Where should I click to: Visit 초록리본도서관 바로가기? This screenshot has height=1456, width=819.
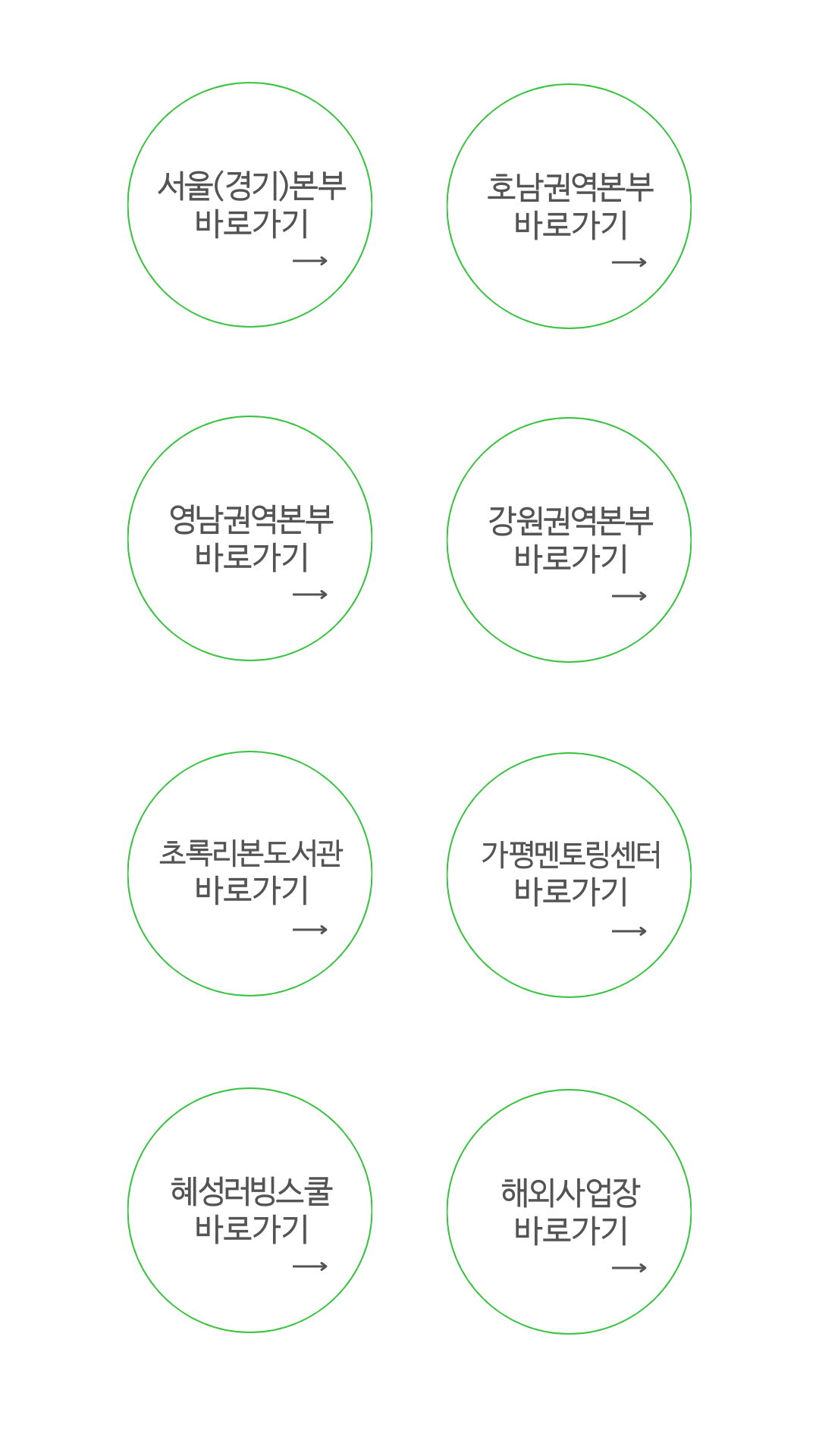pos(249,874)
